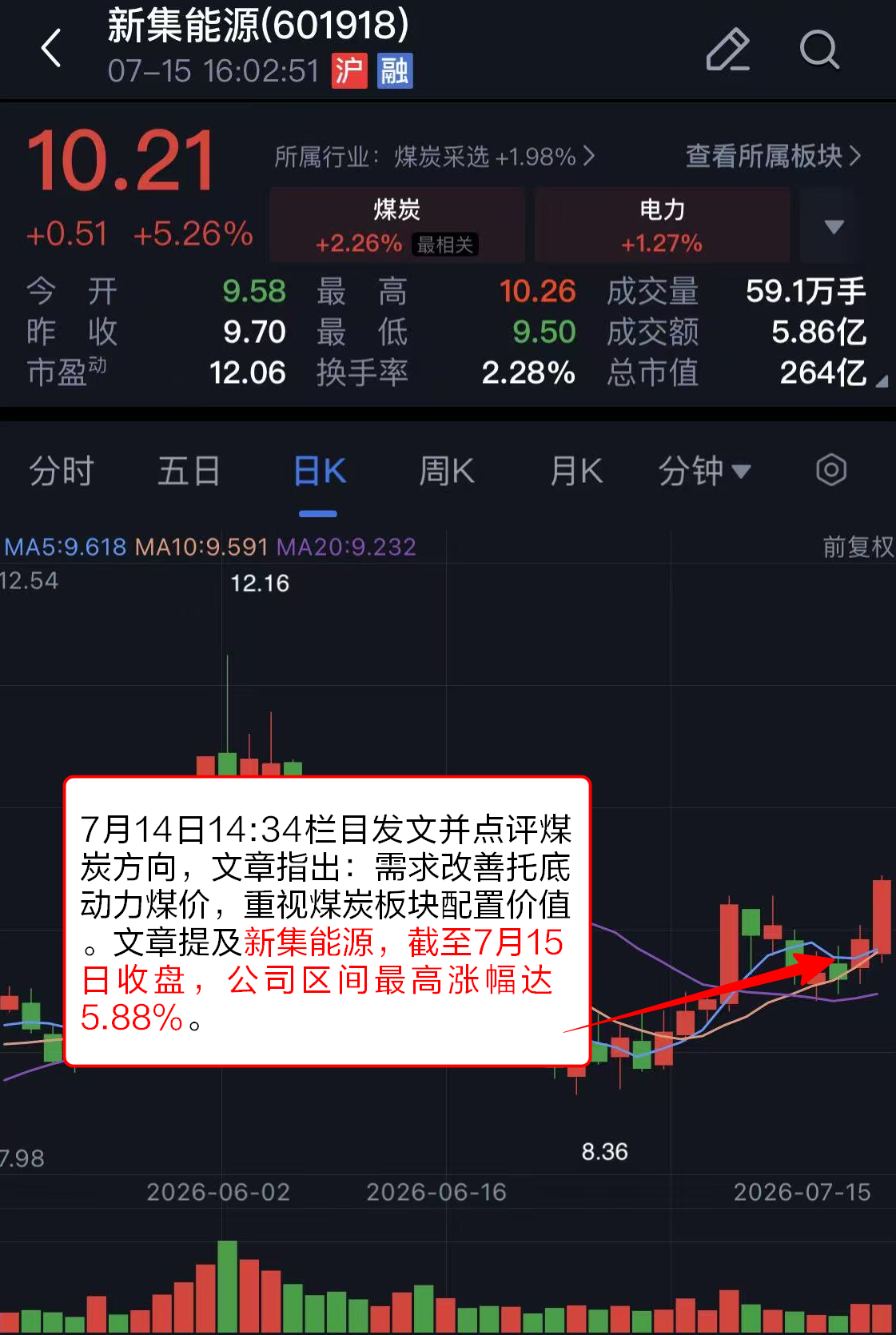The width and height of the screenshot is (896, 1335).
Task: Open the 煤炭 sector card
Action: tap(397, 225)
